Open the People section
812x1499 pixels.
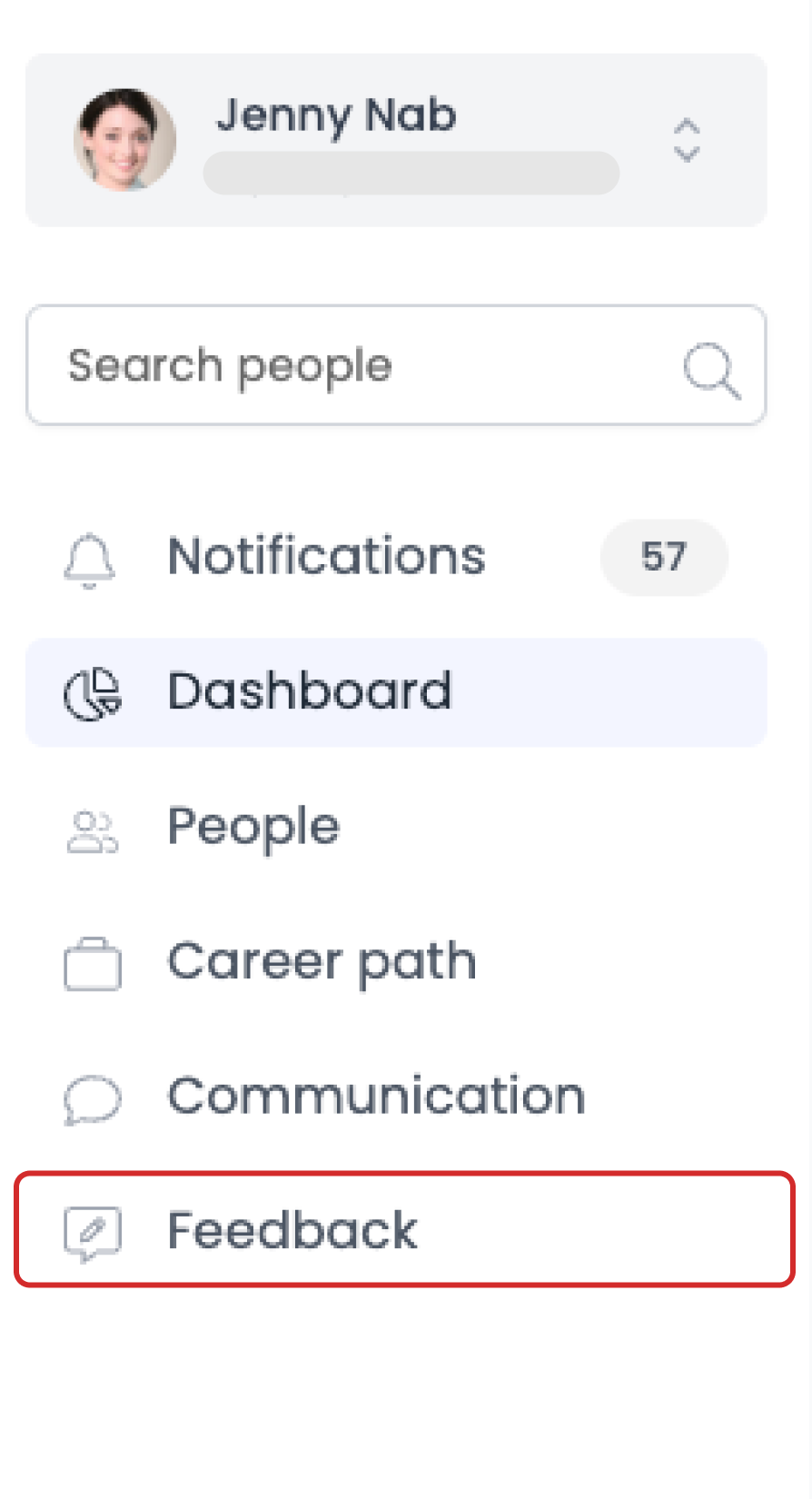[396, 828]
